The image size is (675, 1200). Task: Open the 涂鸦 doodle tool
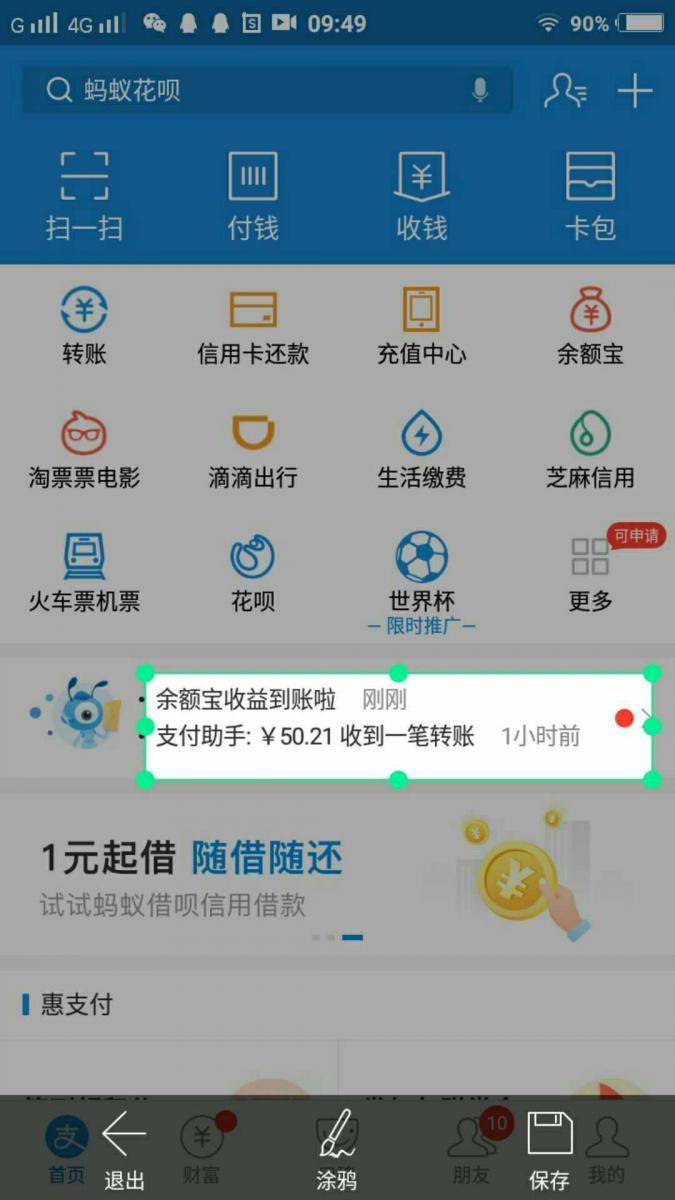point(336,1150)
